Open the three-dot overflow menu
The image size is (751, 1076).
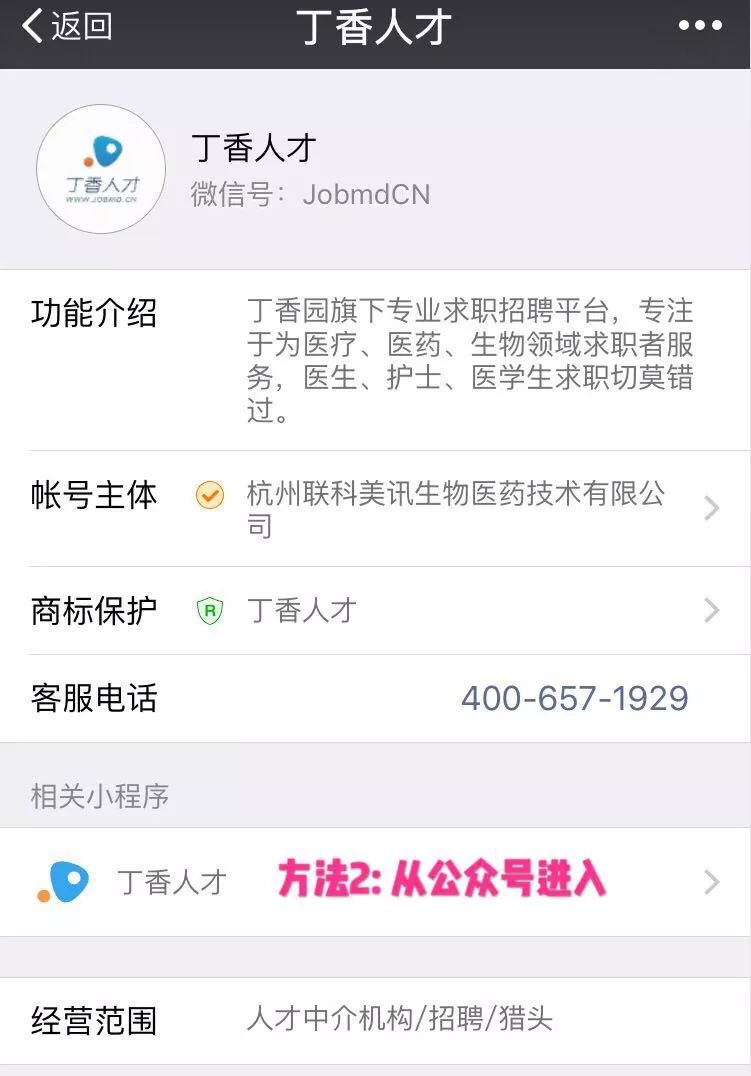(x=700, y=27)
